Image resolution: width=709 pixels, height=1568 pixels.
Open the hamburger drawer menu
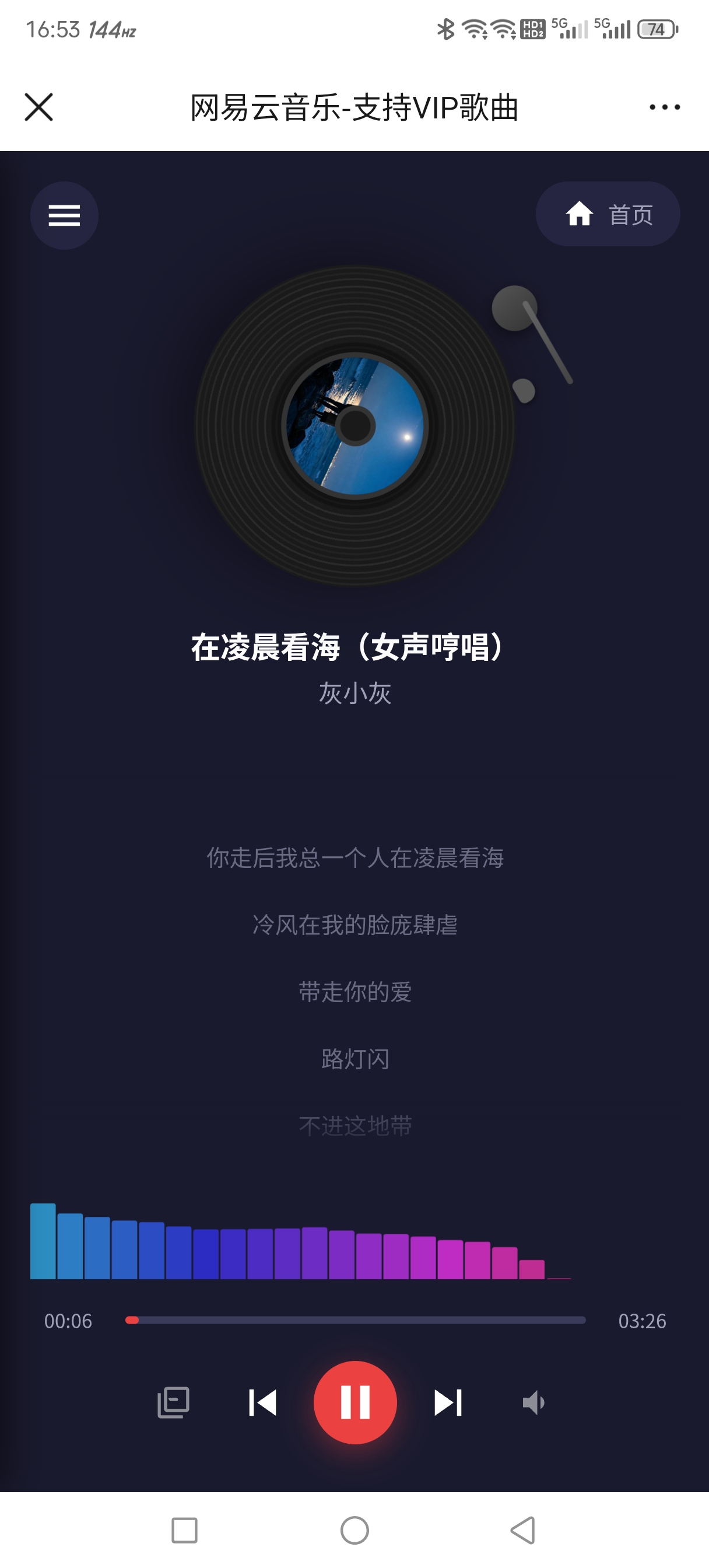point(65,215)
